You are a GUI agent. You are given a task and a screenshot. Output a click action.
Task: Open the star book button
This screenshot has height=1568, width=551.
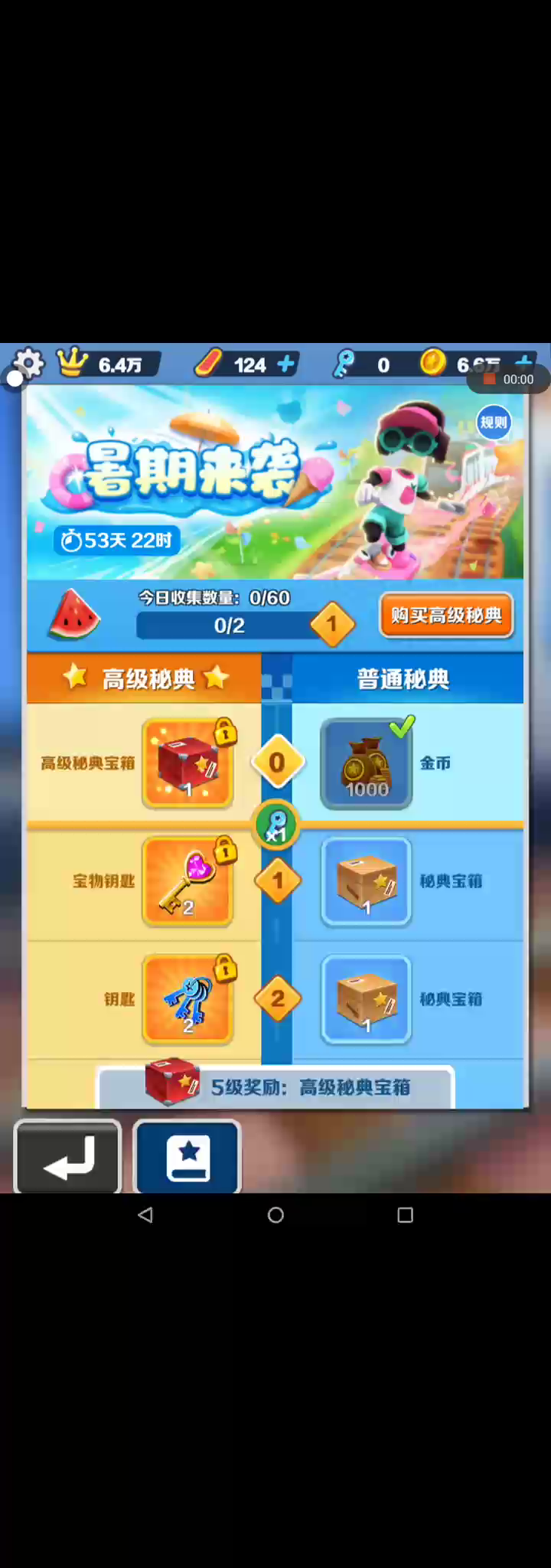(187, 1156)
